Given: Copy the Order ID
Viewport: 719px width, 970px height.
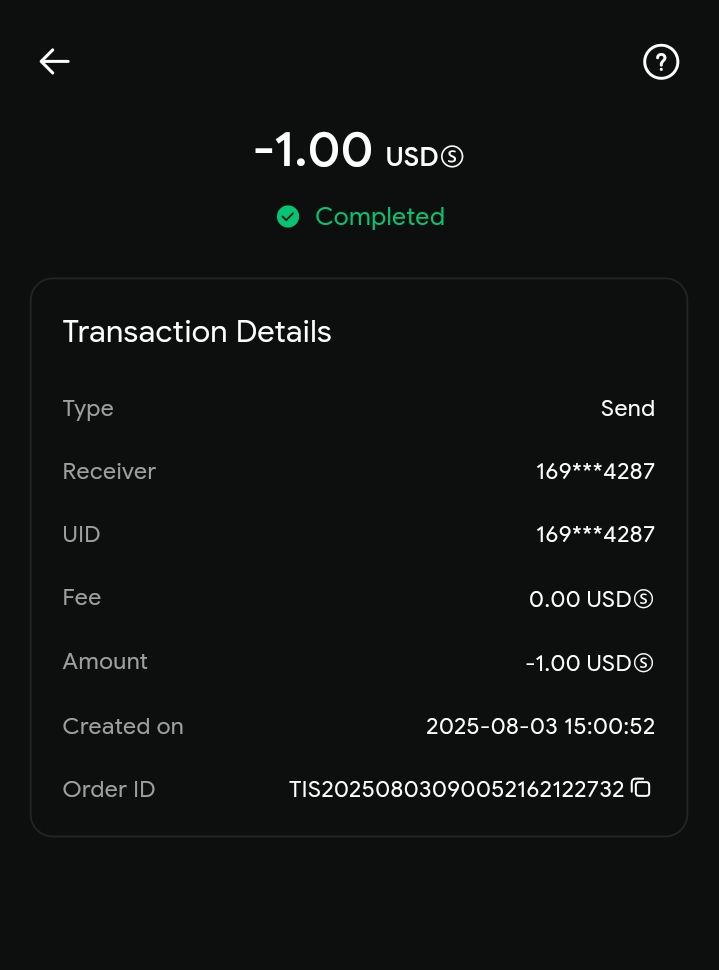Looking at the screenshot, I should 642,788.
